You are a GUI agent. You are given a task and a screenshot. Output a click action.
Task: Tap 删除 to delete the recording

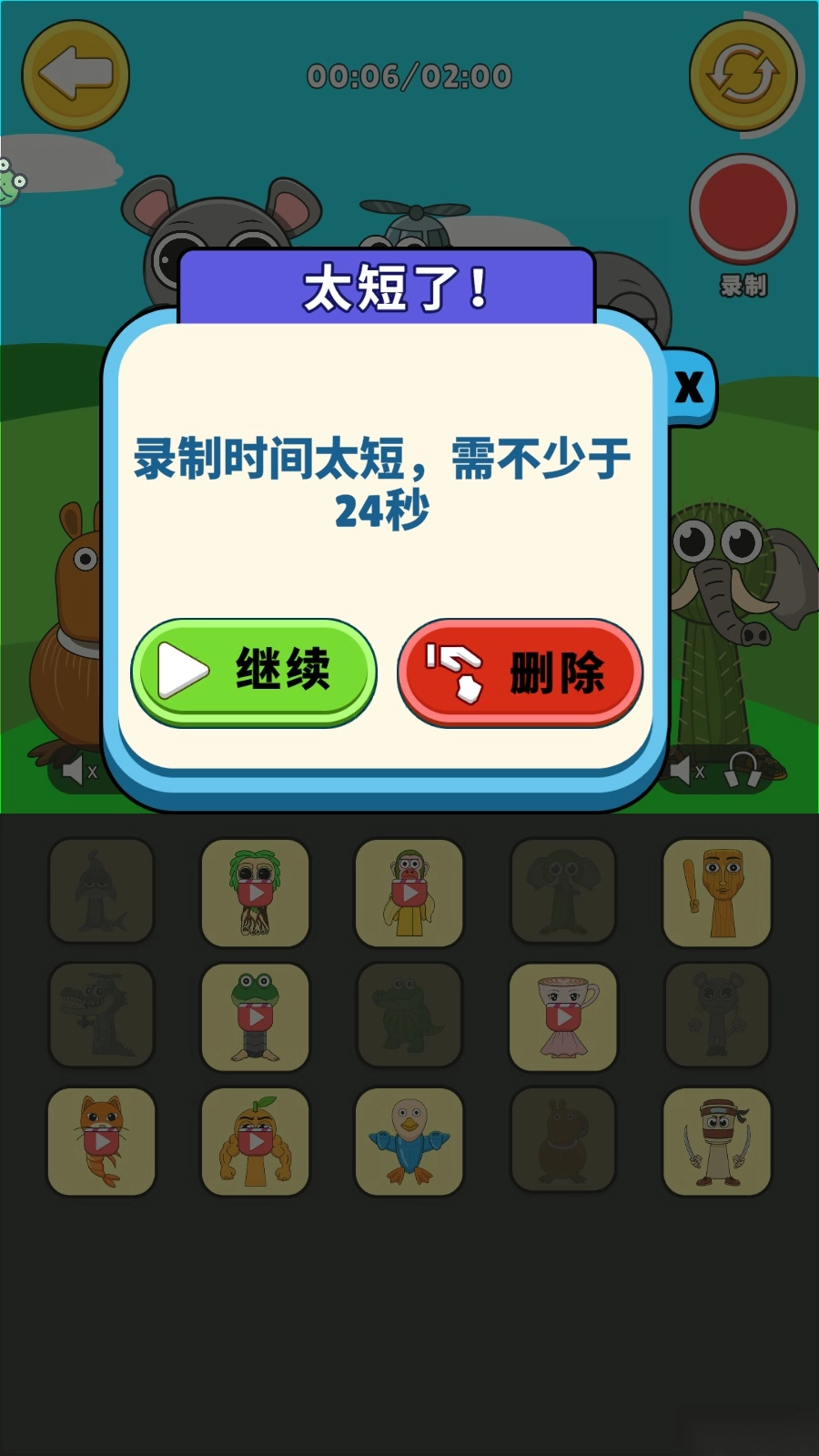tap(520, 672)
